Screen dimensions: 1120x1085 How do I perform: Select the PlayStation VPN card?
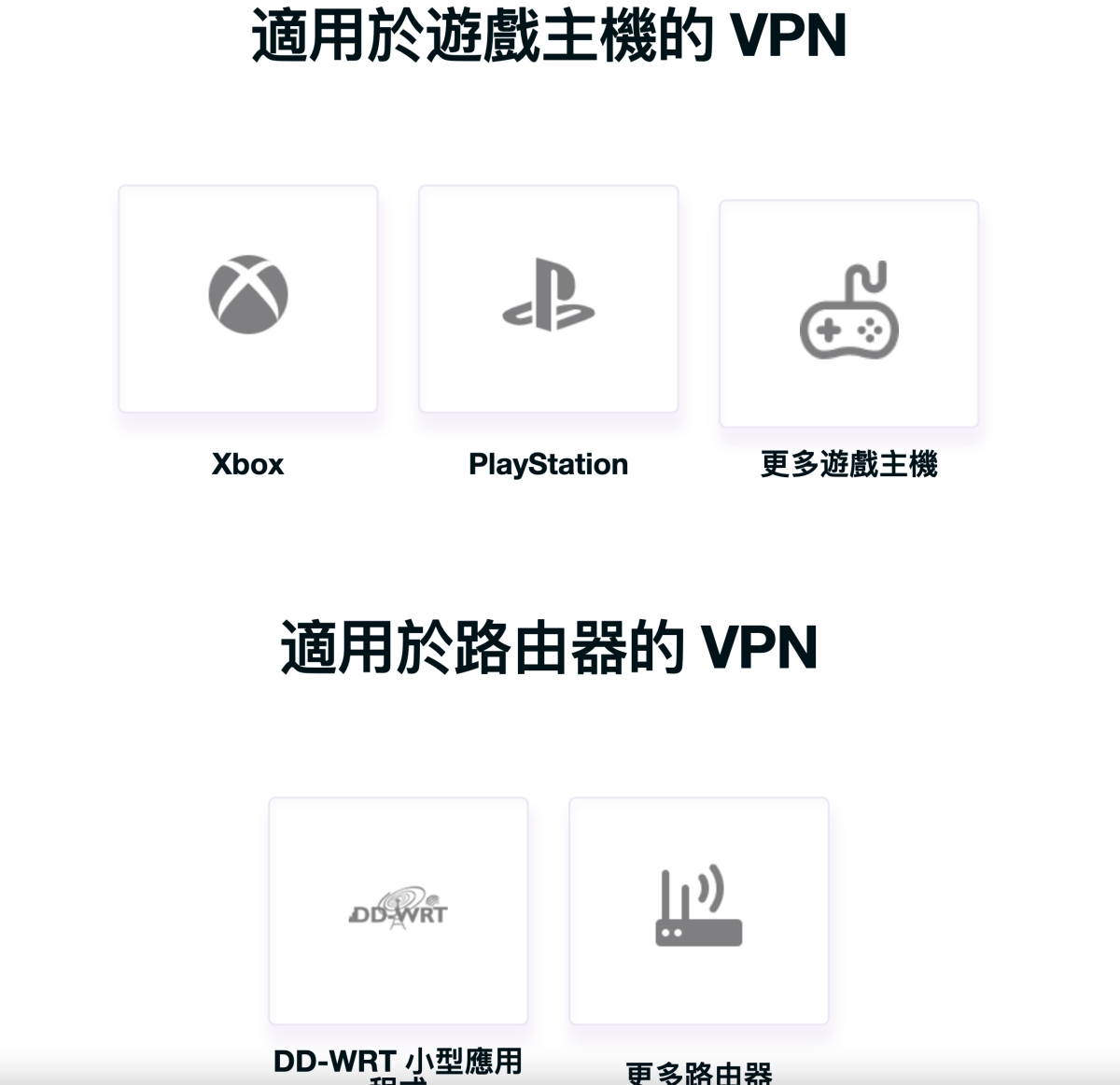point(549,299)
